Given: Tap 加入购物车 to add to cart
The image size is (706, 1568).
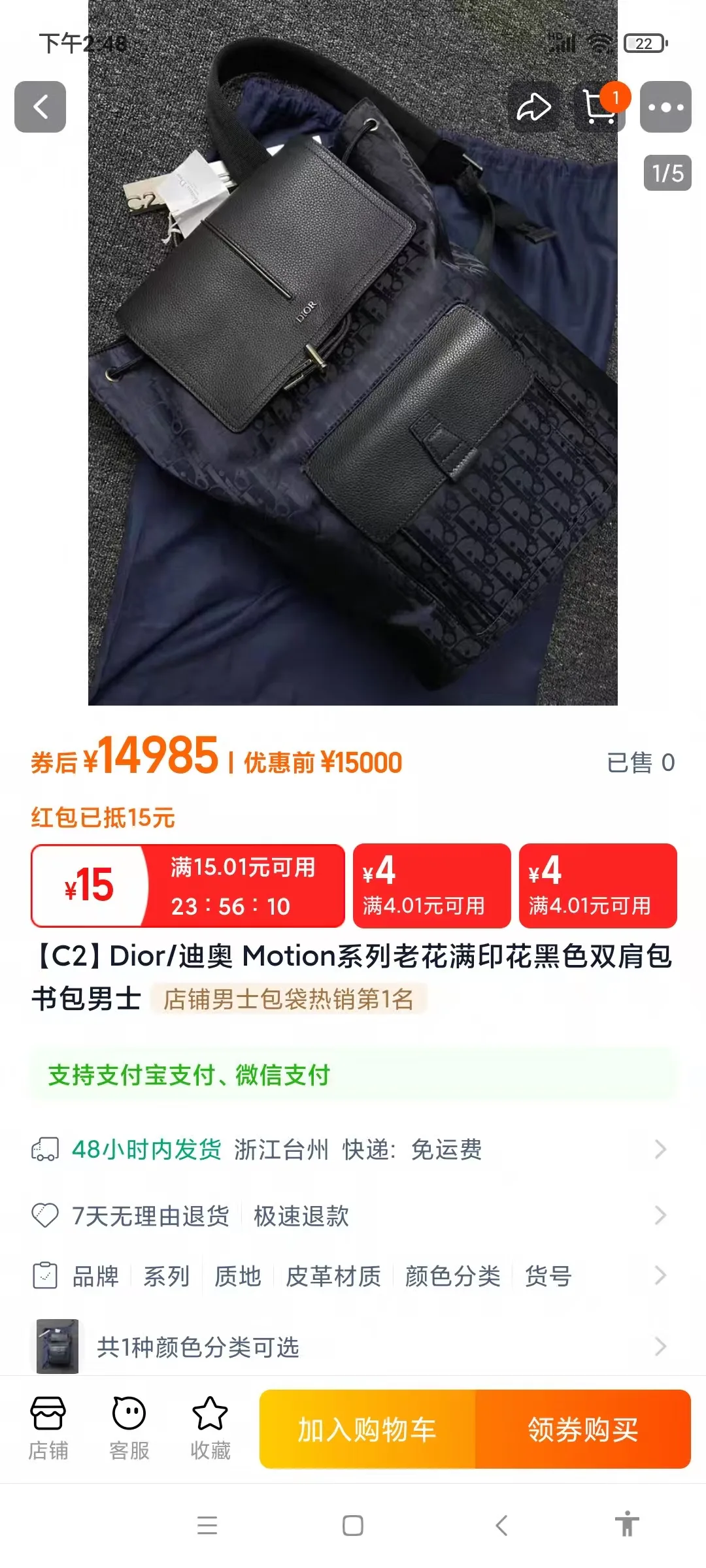Looking at the screenshot, I should point(367,1429).
